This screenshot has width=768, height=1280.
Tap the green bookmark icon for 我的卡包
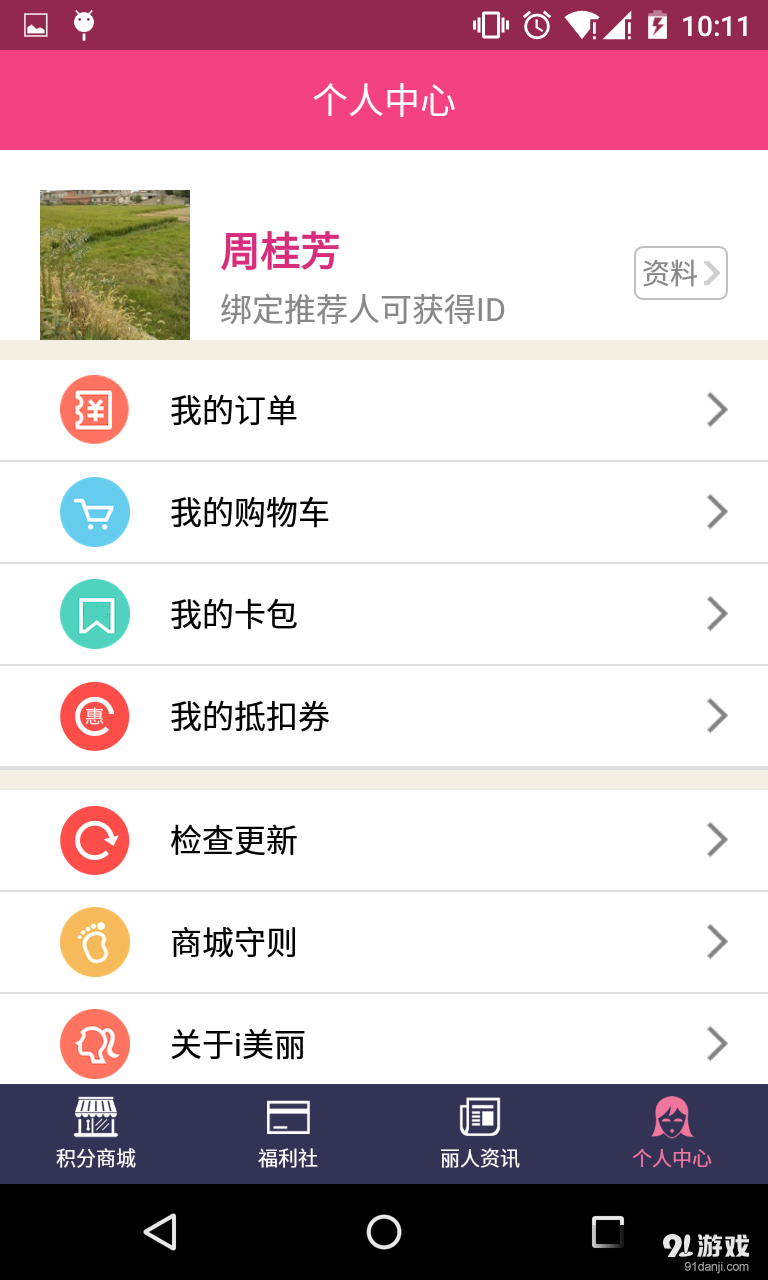tap(95, 614)
